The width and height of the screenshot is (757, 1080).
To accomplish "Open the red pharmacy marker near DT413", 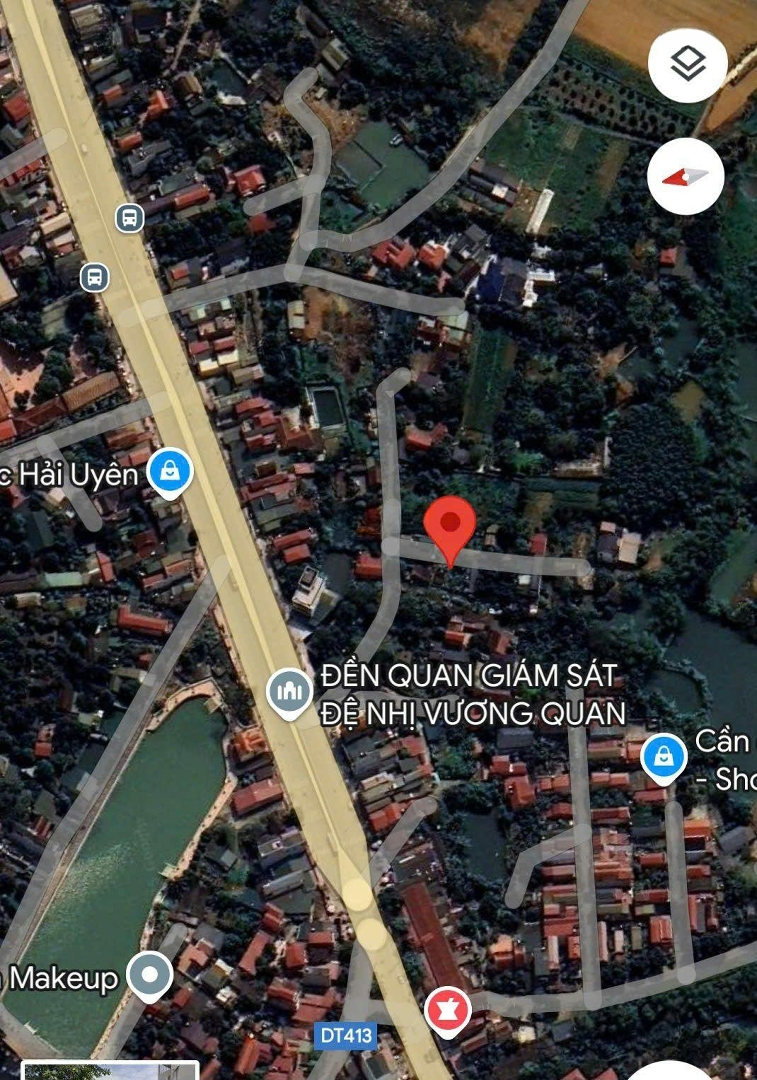I will pyautogui.click(x=447, y=1010).
